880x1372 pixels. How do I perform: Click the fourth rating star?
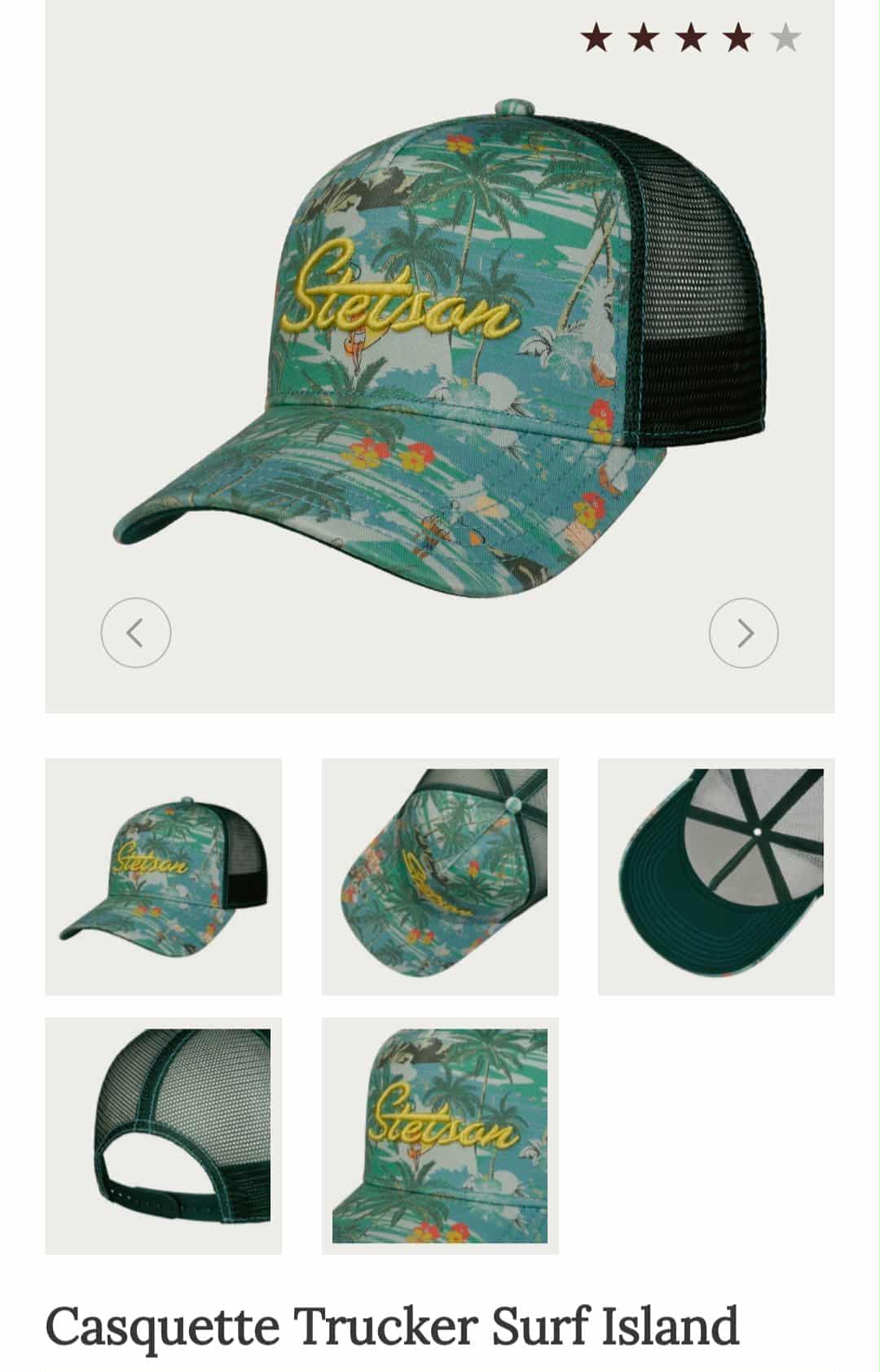coord(737,37)
